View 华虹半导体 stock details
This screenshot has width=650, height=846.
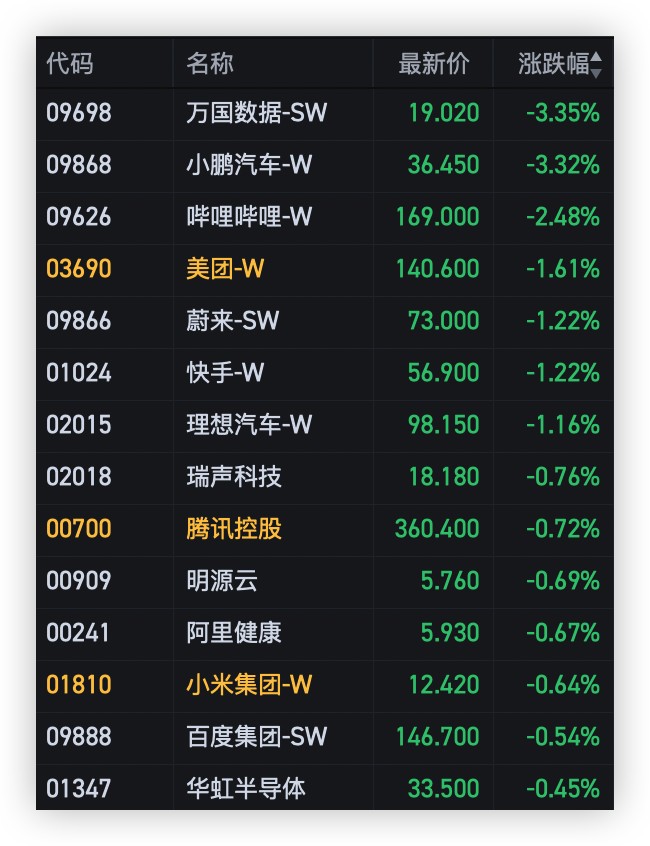246,789
